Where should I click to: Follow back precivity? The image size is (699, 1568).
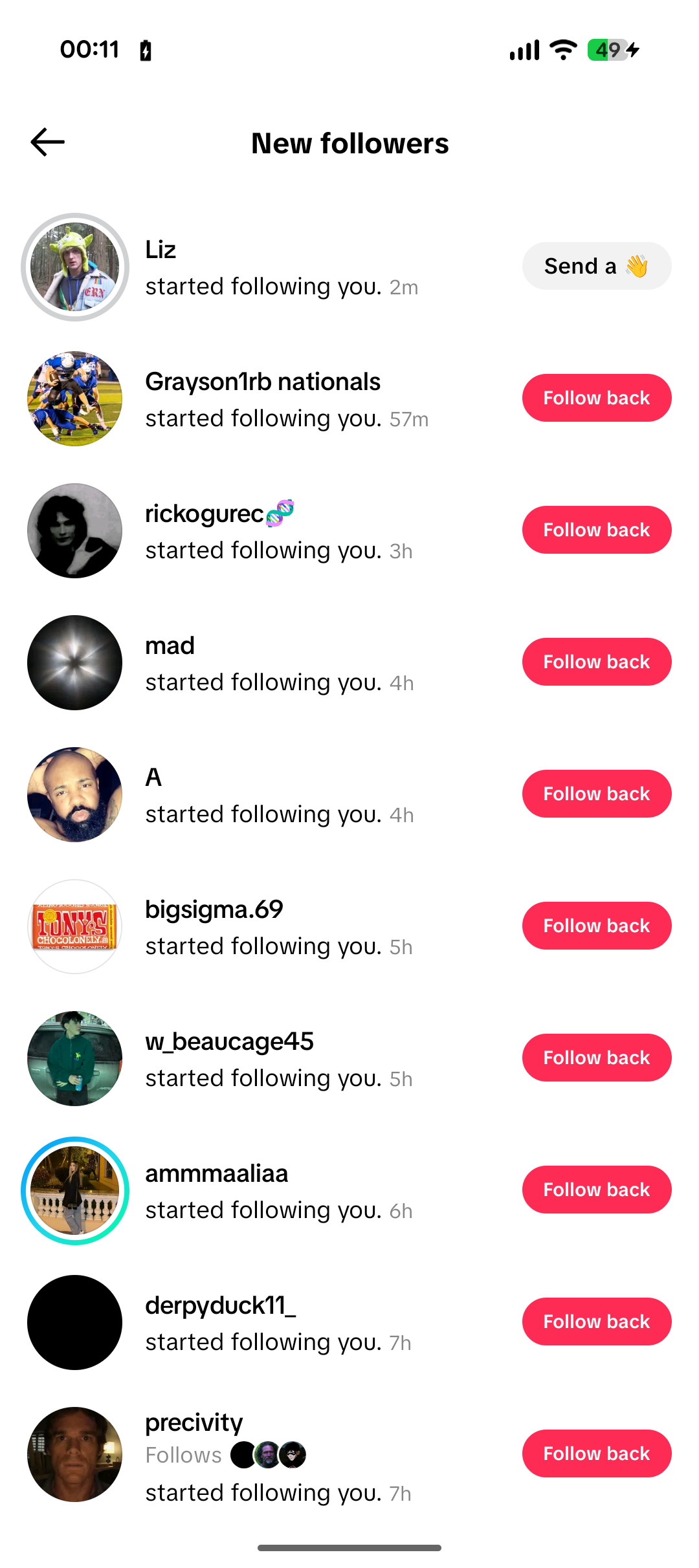pos(596,1454)
